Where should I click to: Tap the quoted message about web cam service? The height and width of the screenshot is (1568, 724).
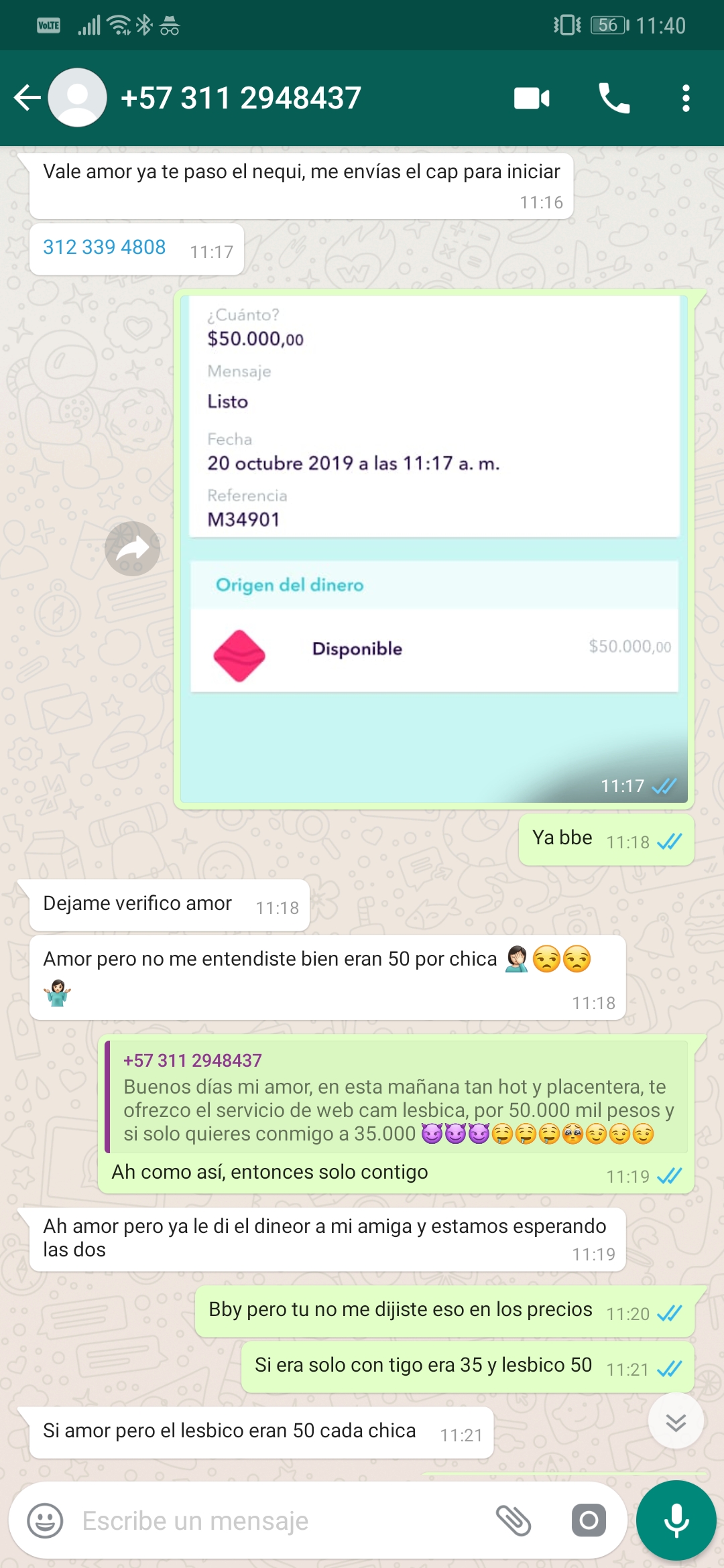pyautogui.click(x=397, y=1096)
